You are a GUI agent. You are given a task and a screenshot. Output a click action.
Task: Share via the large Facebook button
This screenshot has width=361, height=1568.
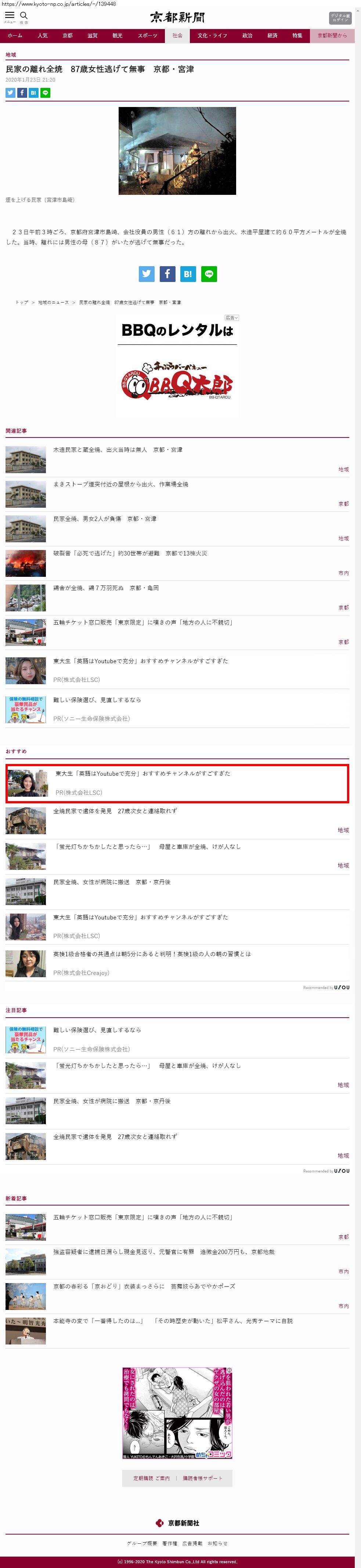167,274
